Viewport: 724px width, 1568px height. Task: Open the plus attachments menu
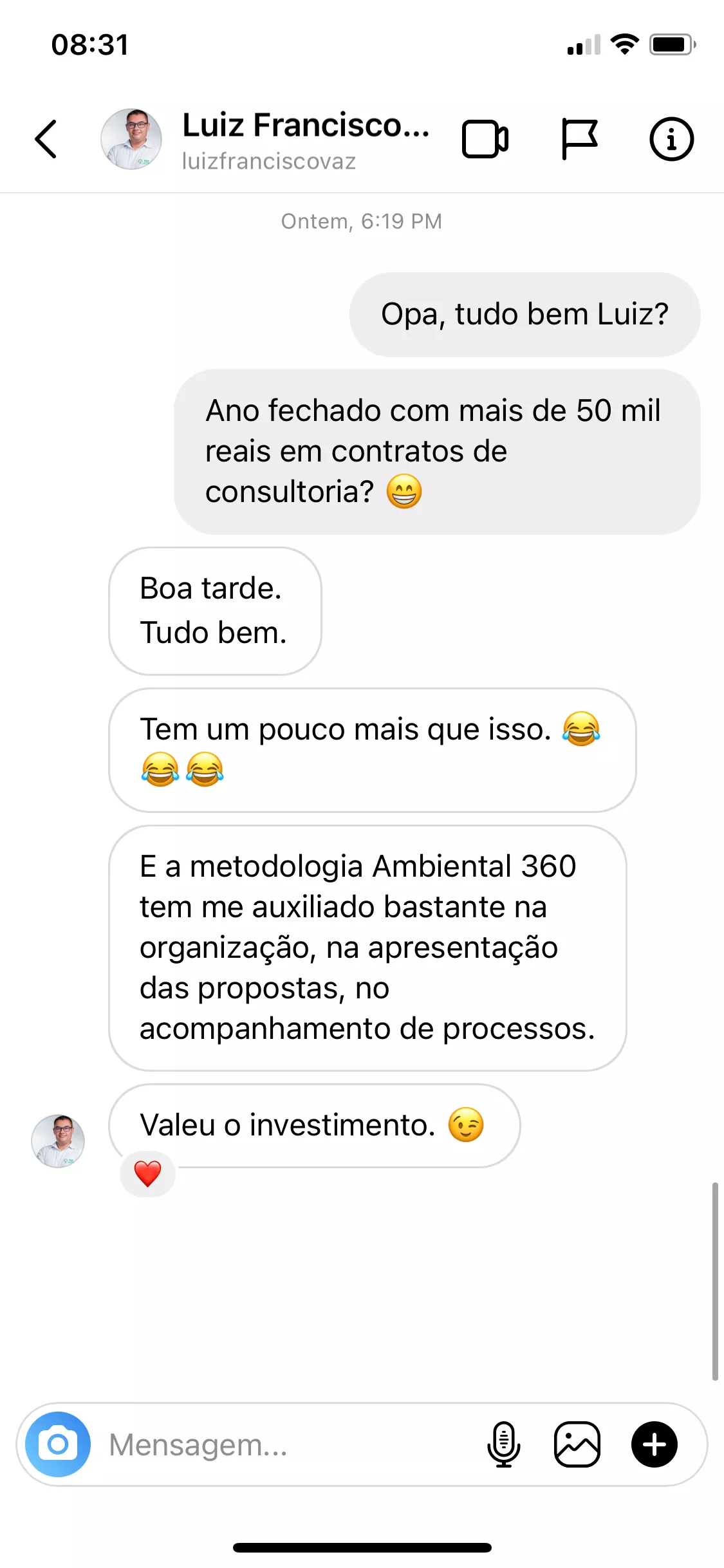(654, 1444)
